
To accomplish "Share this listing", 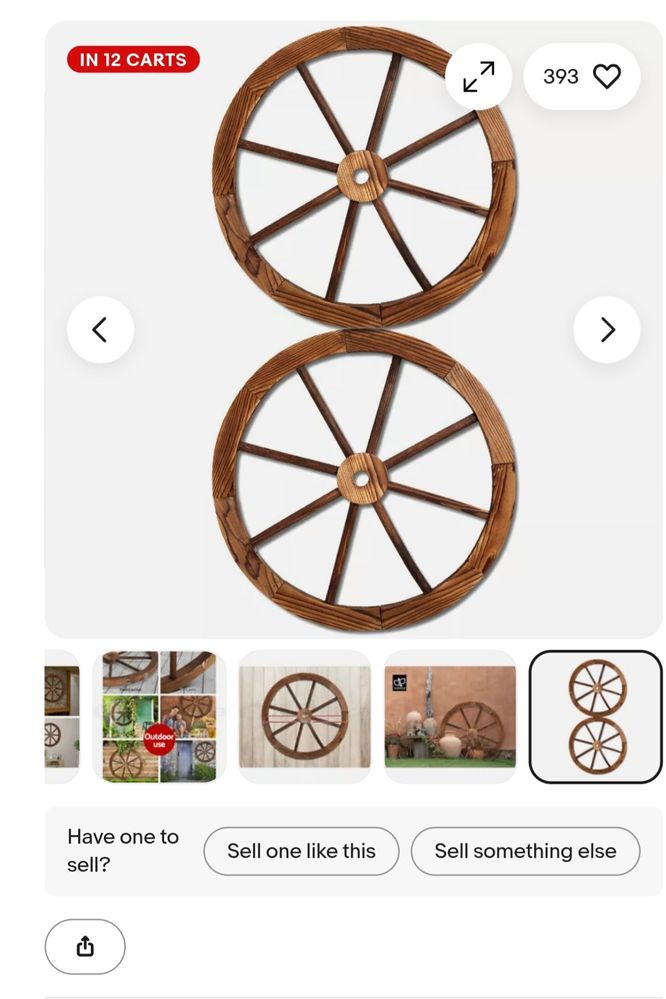I will (x=85, y=946).
